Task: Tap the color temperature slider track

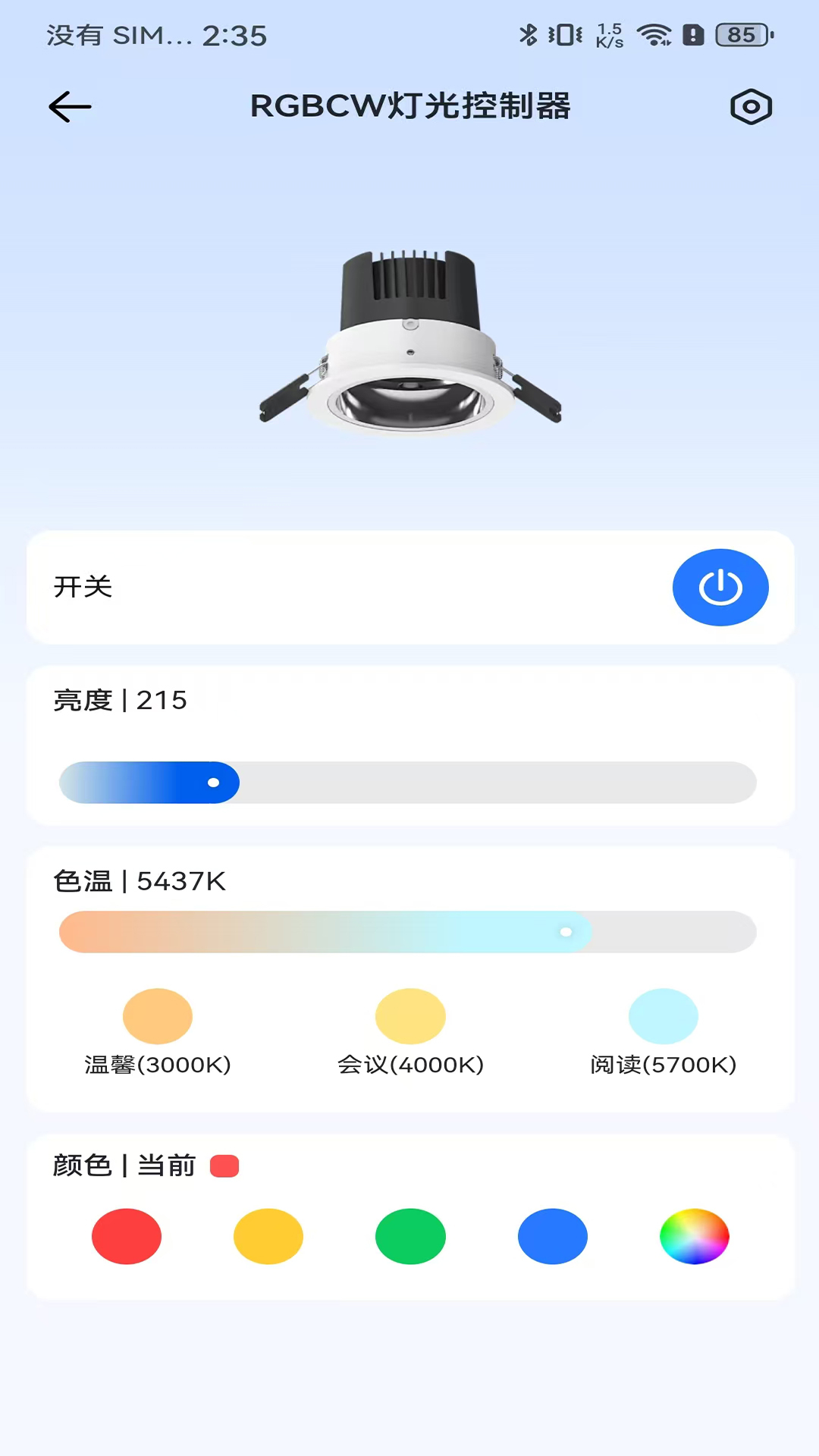Action: 408,932
